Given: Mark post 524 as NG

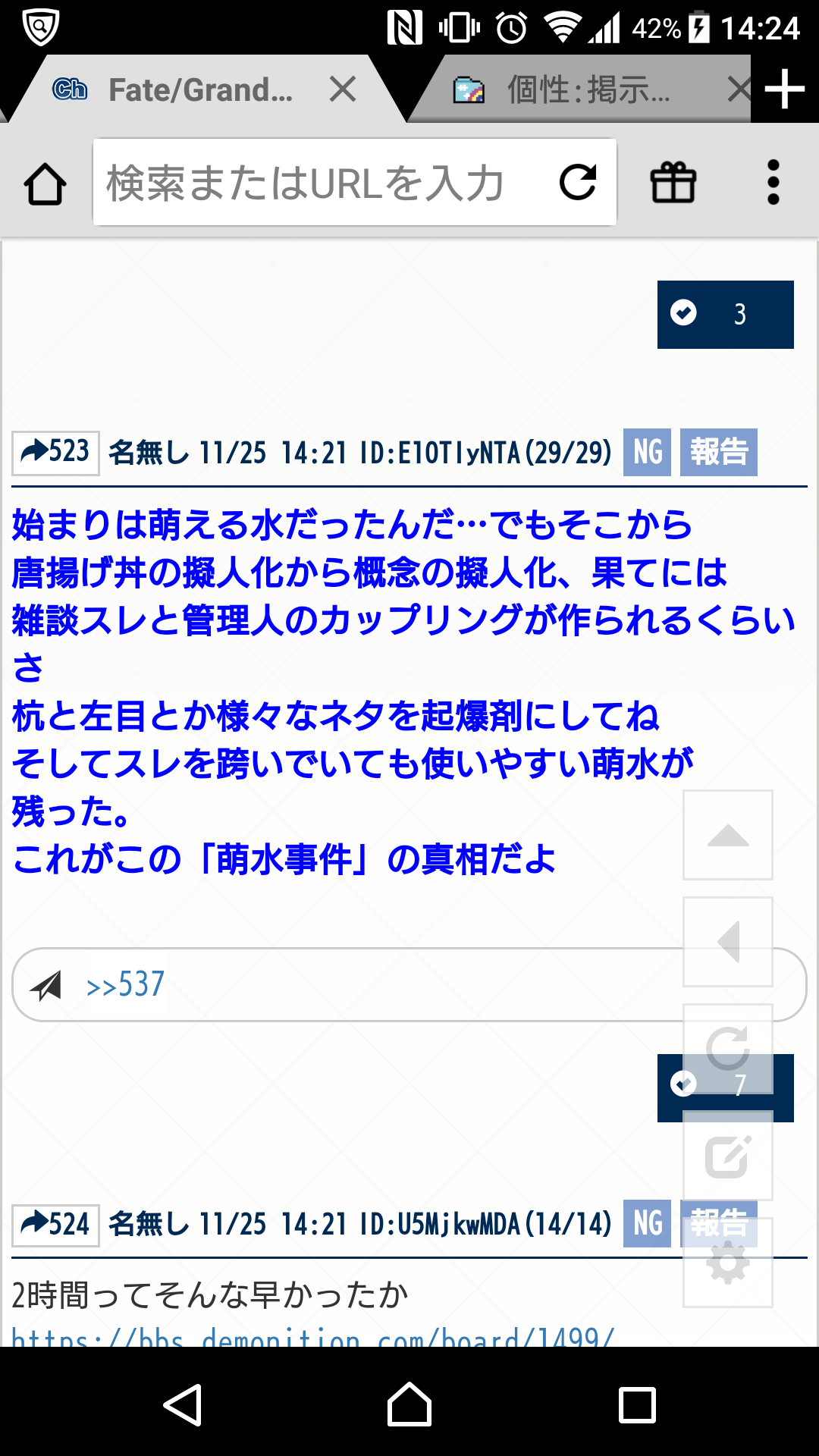Looking at the screenshot, I should pos(647,1224).
